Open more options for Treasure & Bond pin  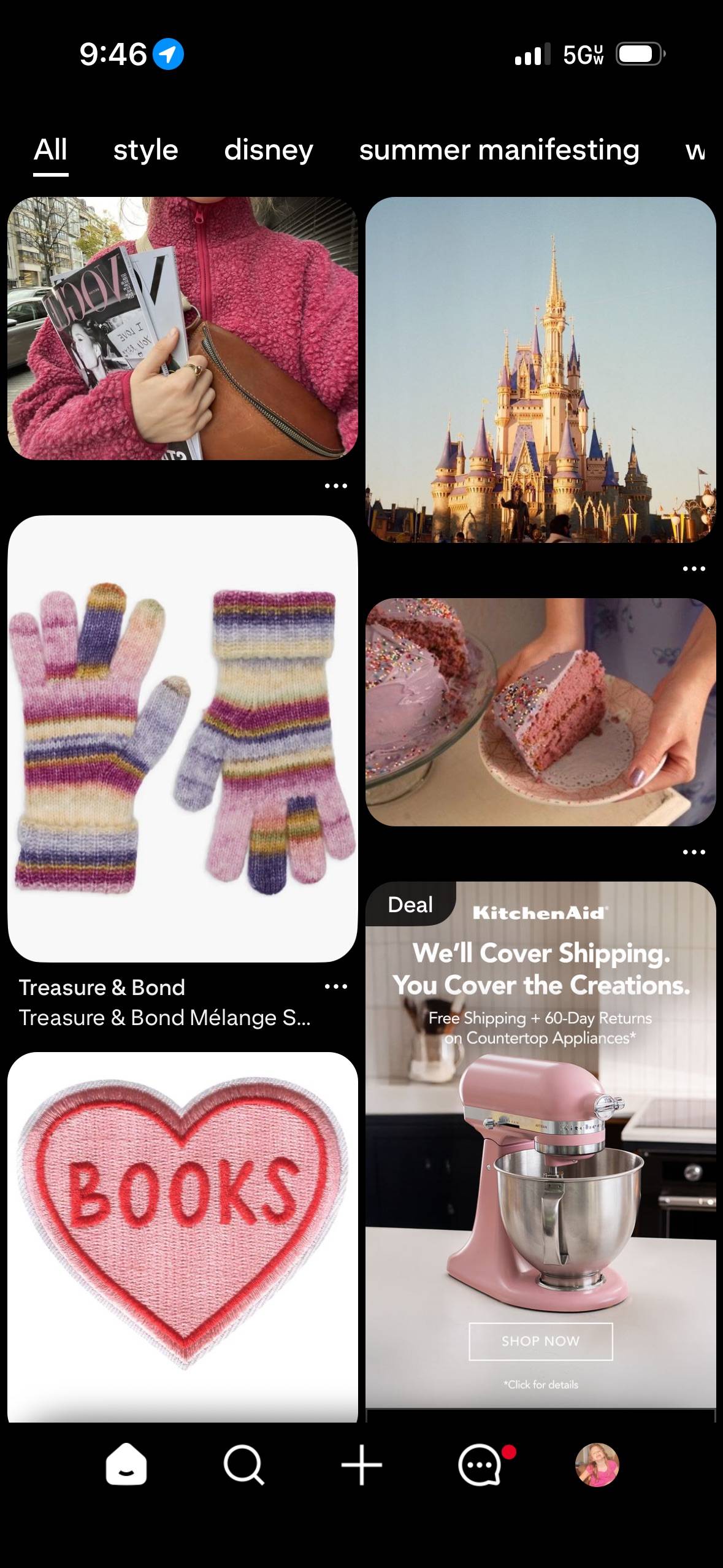click(x=336, y=986)
